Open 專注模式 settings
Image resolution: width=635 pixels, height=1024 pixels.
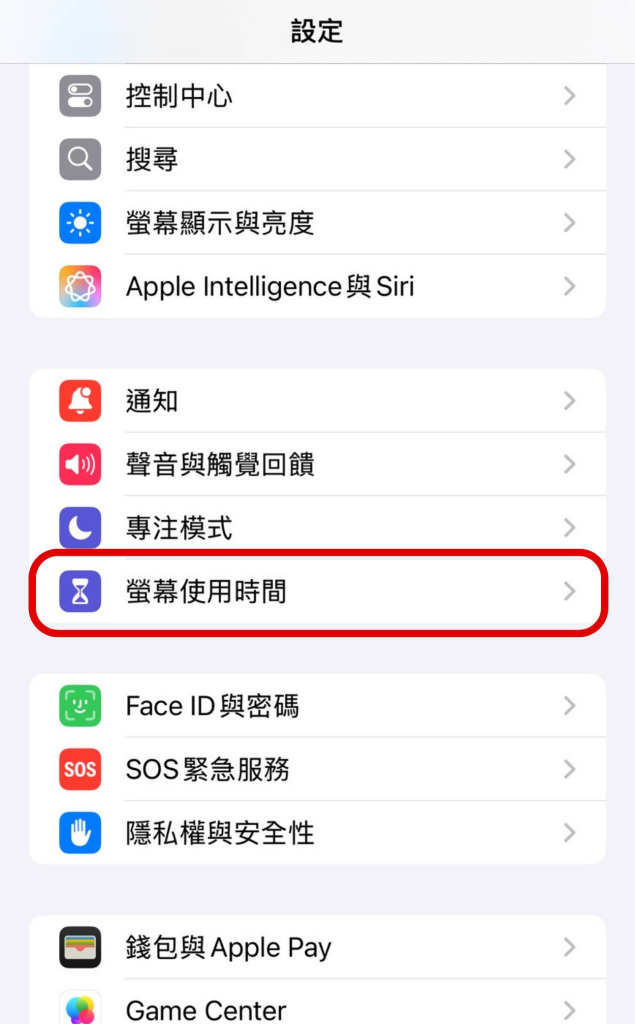pyautogui.click(x=316, y=527)
